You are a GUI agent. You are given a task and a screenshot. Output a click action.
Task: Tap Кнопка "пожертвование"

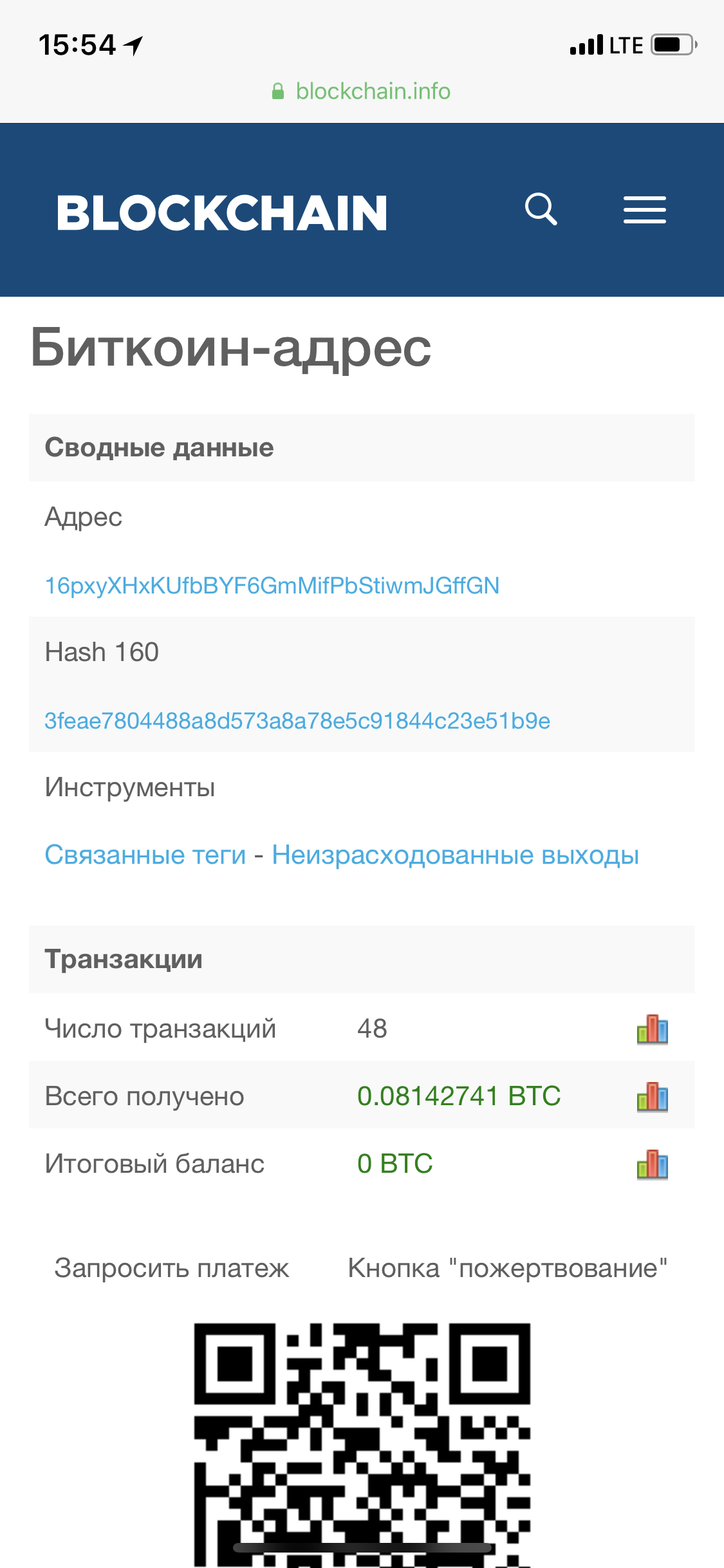click(x=507, y=1268)
